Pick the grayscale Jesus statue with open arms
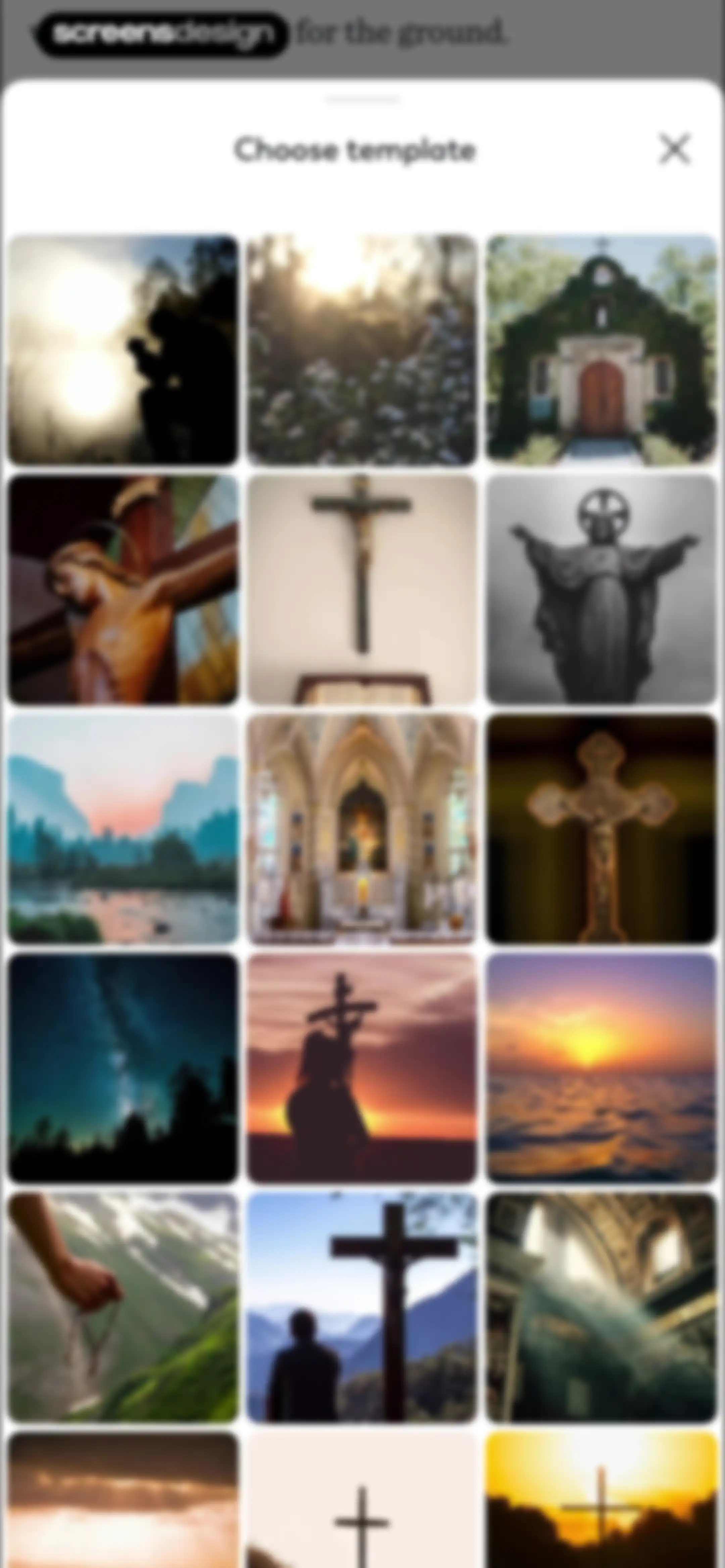 pos(601,589)
